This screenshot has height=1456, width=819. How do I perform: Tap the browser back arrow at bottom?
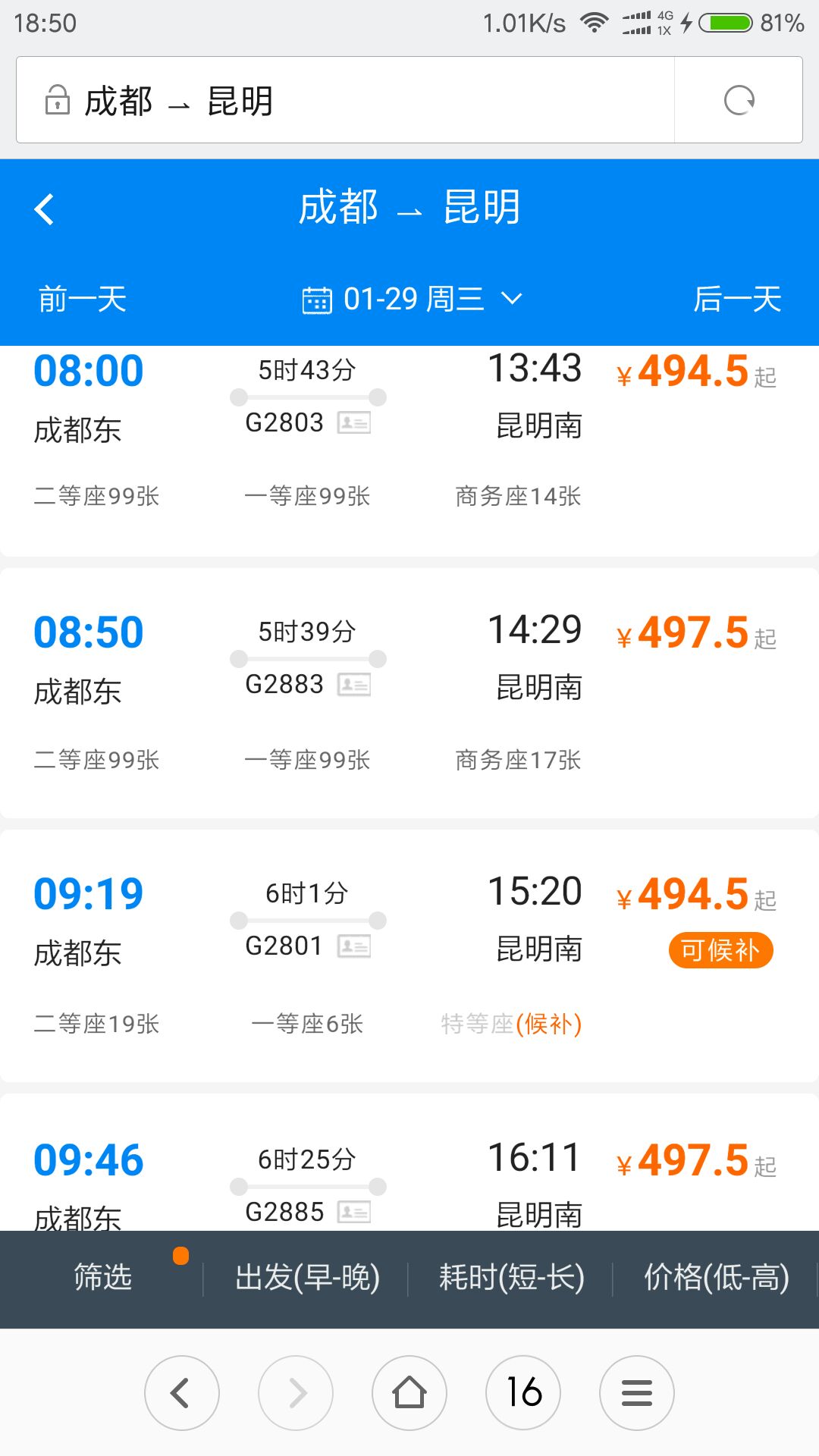pos(182,1393)
